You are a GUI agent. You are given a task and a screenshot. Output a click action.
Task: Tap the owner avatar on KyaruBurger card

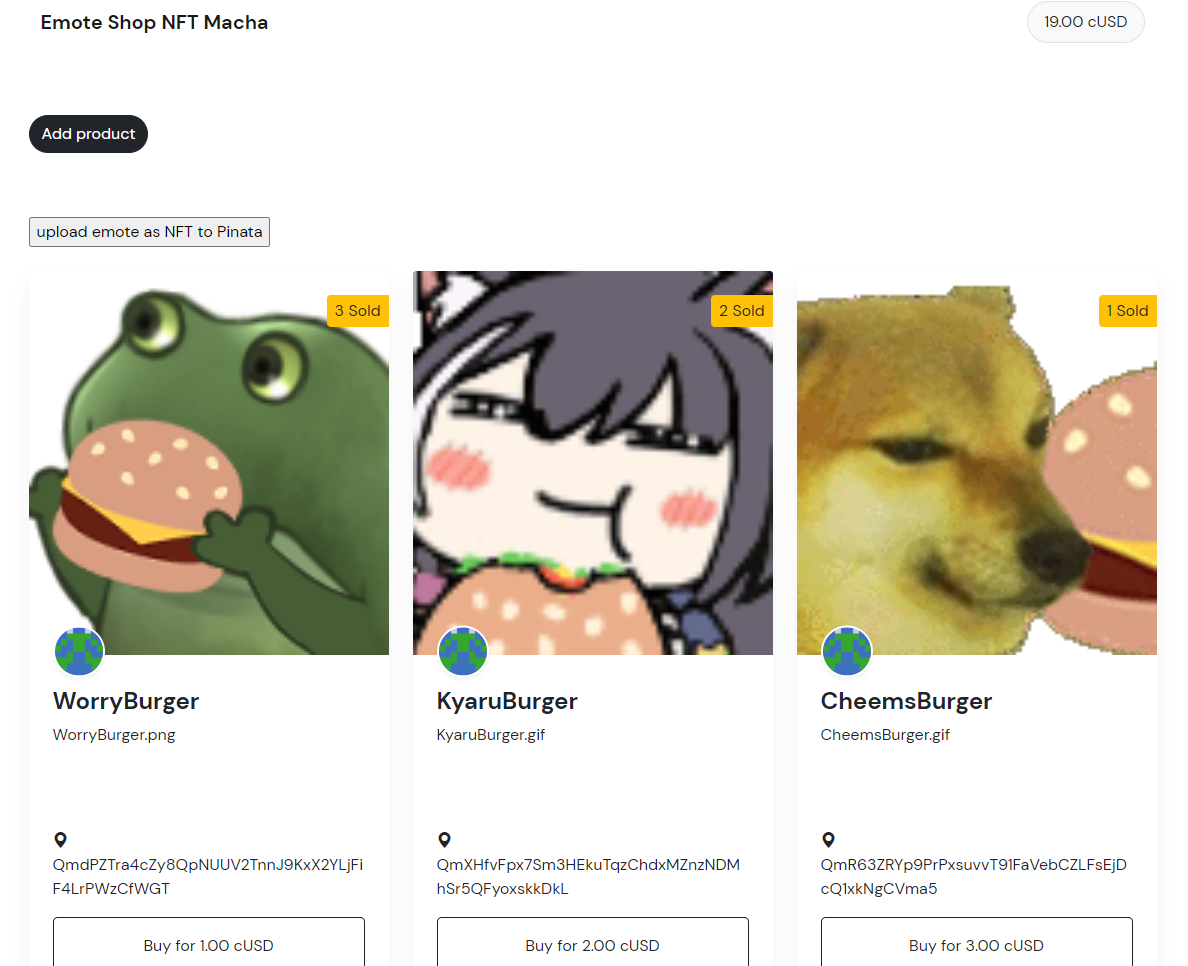tap(463, 652)
